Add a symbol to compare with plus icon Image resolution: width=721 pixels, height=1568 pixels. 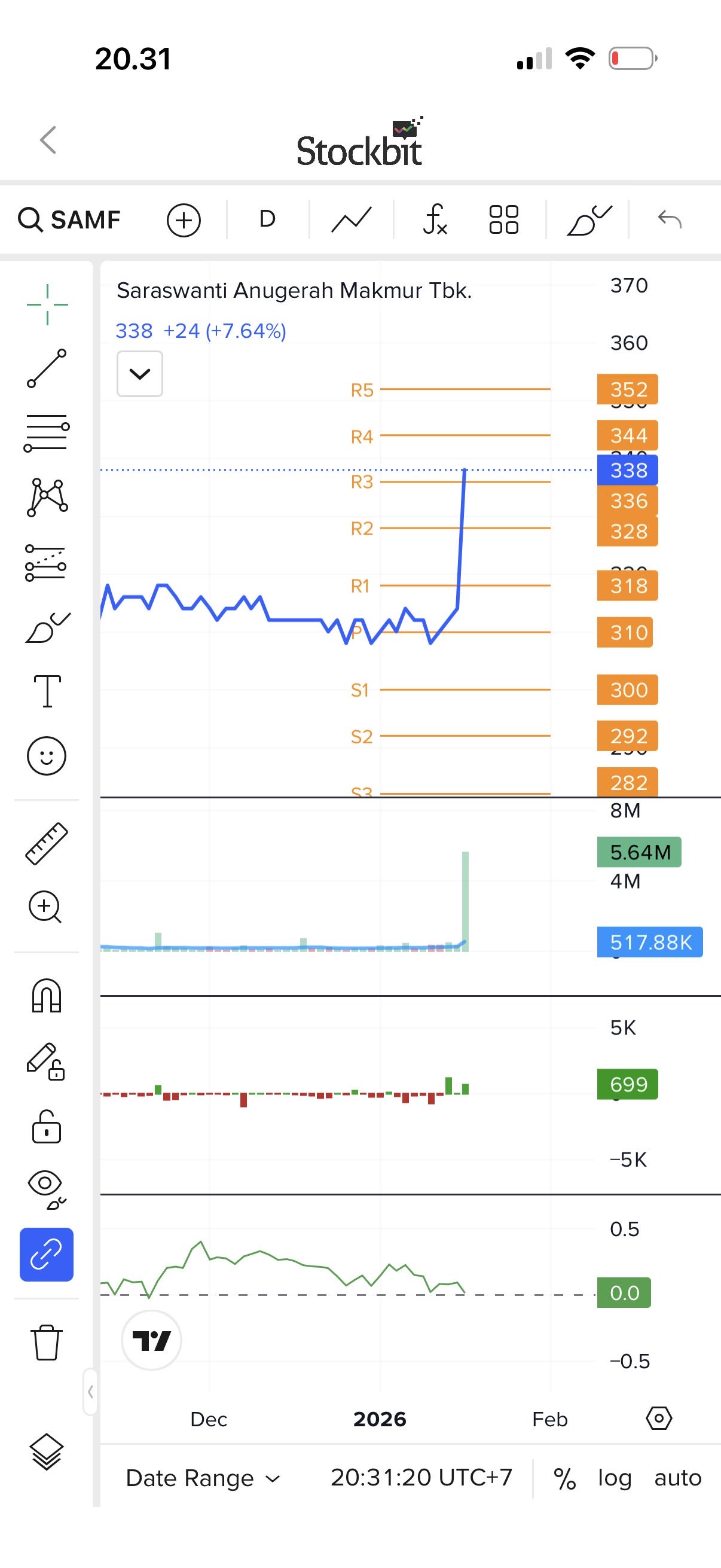pos(184,219)
